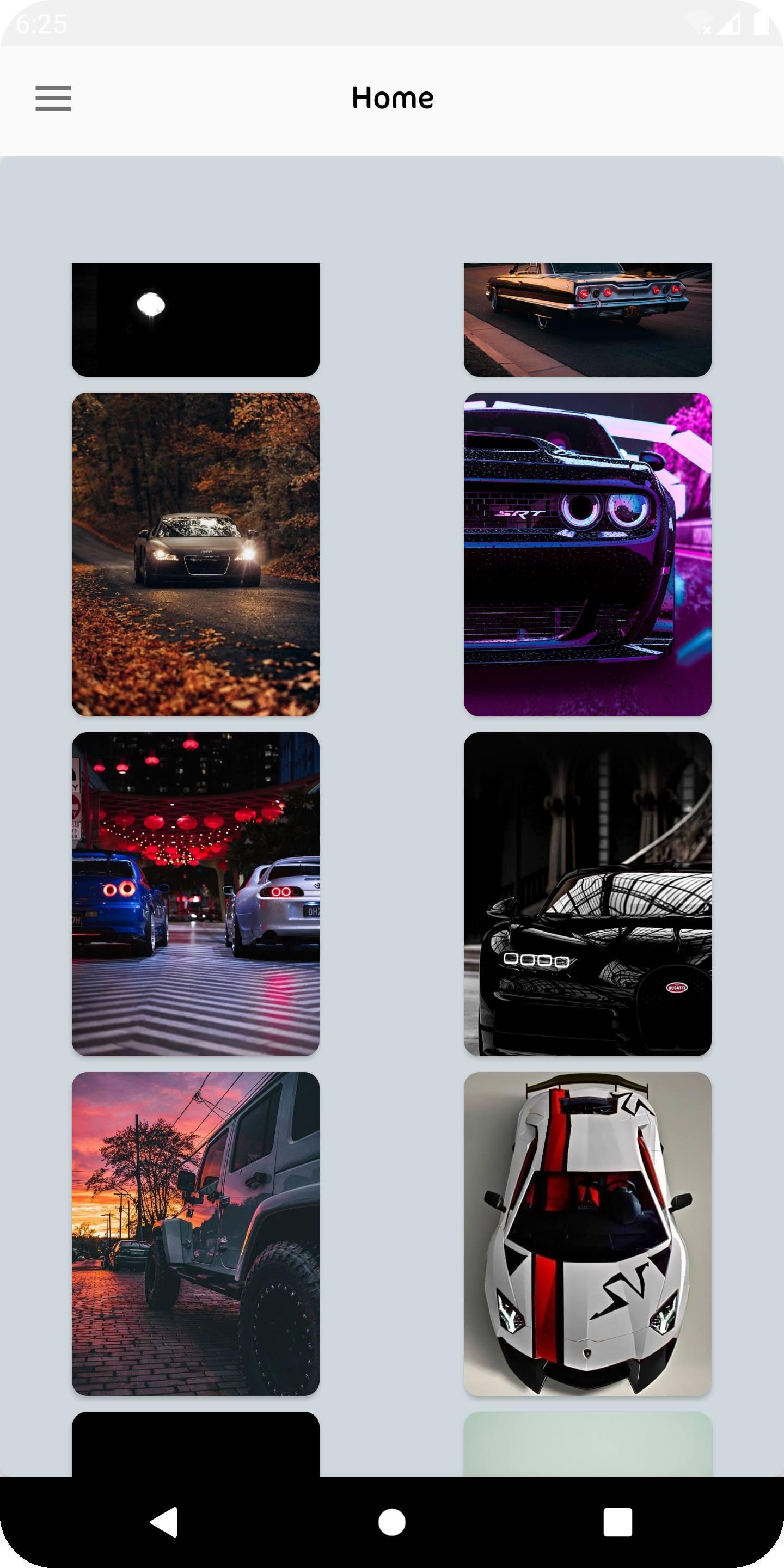Screen dimensions: 784x1568
Task: Open the Jeep at sunset wallpaper
Action: tap(195, 1233)
